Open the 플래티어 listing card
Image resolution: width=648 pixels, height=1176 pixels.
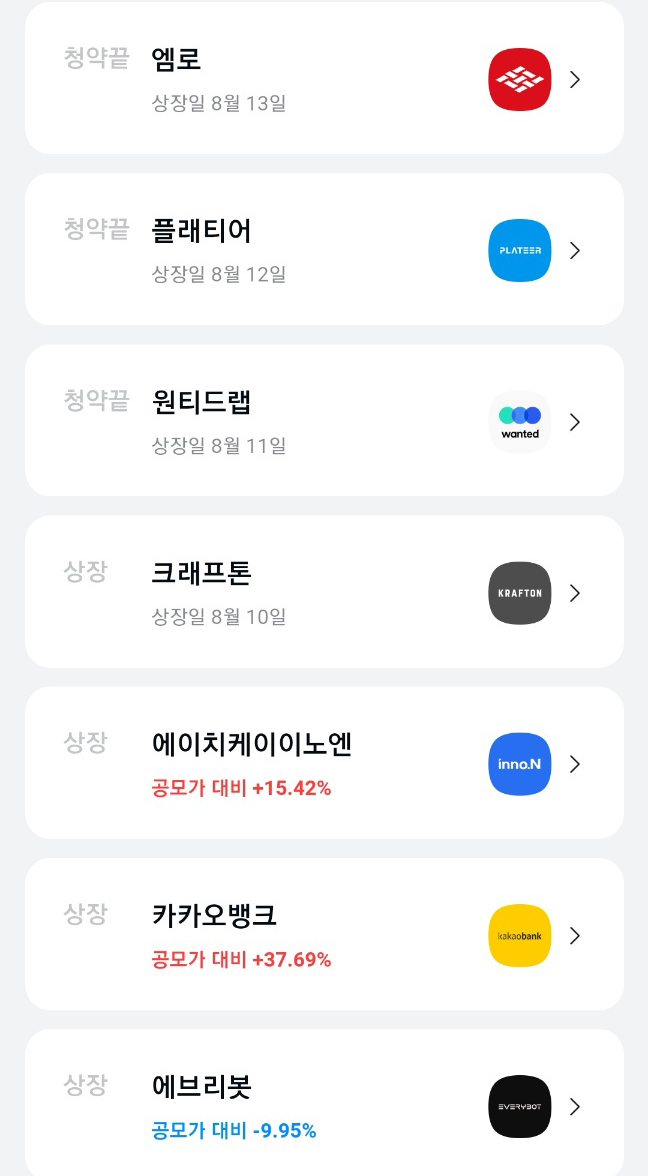pyautogui.click(x=324, y=249)
